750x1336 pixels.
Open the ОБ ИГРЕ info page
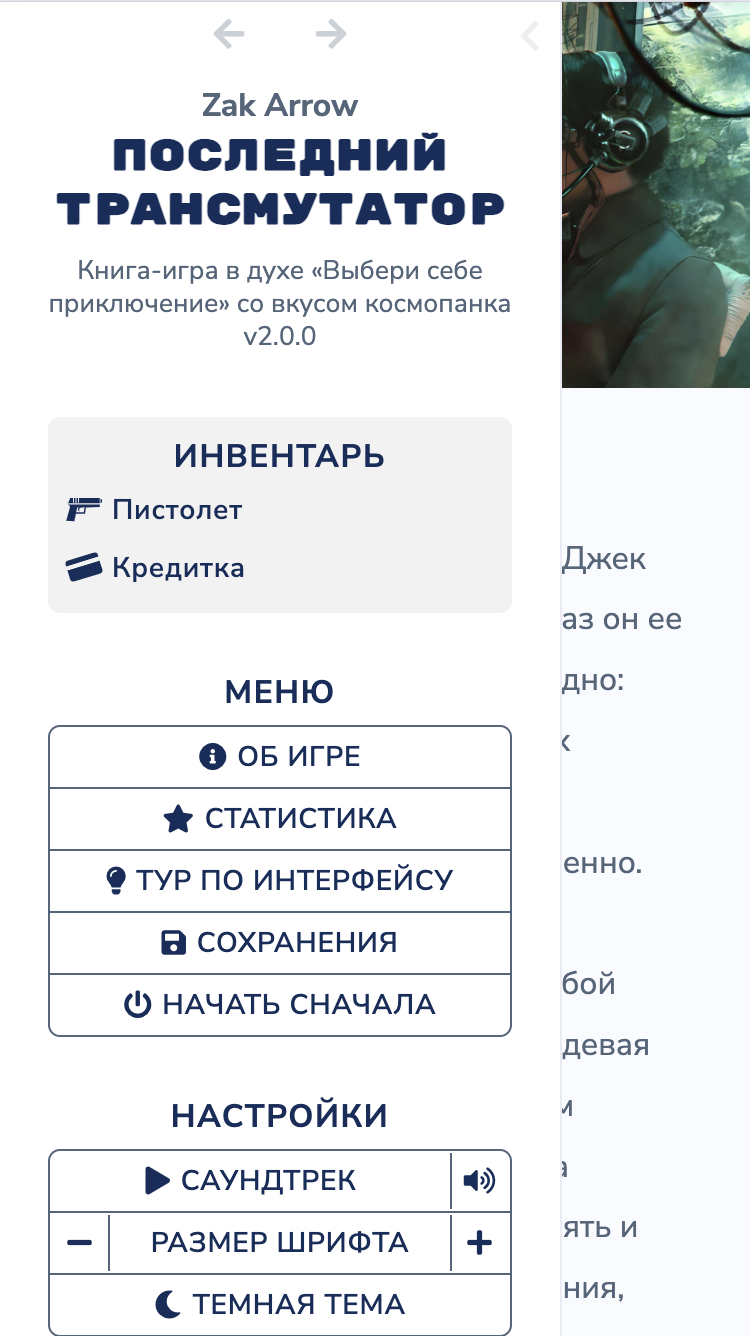click(280, 757)
